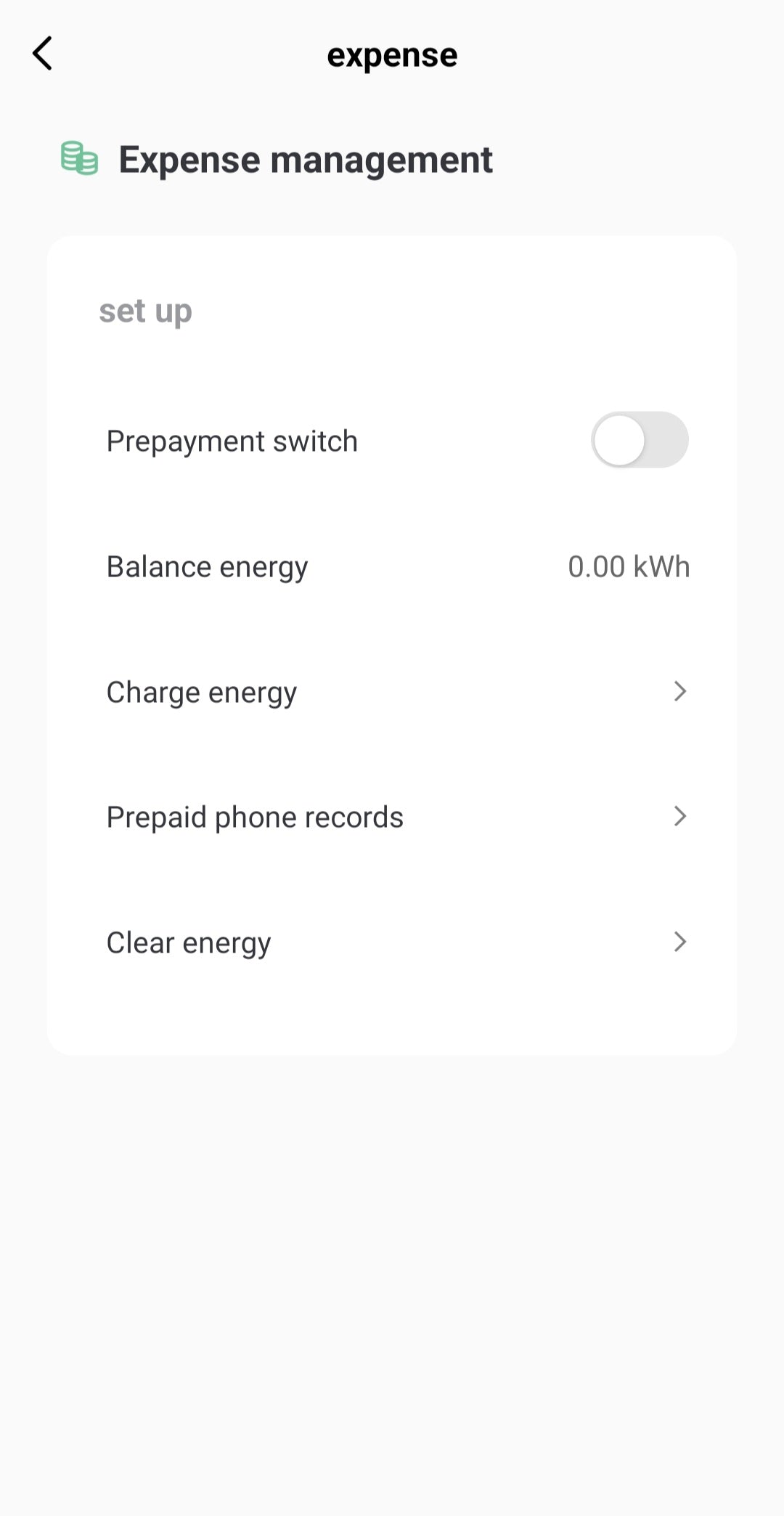This screenshot has width=784, height=1516.
Task: View Prepaid phone records
Action: (x=392, y=817)
